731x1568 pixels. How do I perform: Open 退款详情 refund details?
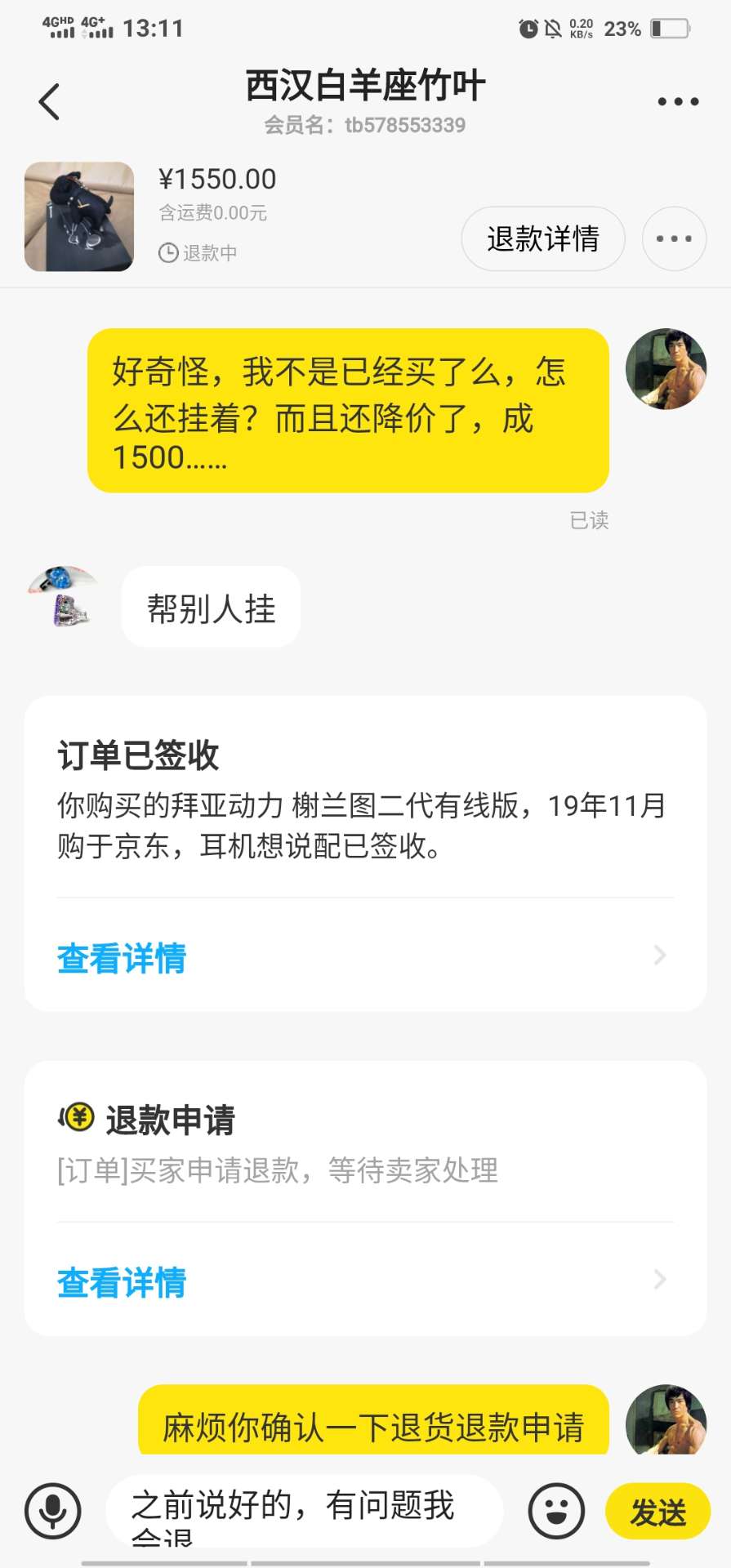point(543,238)
